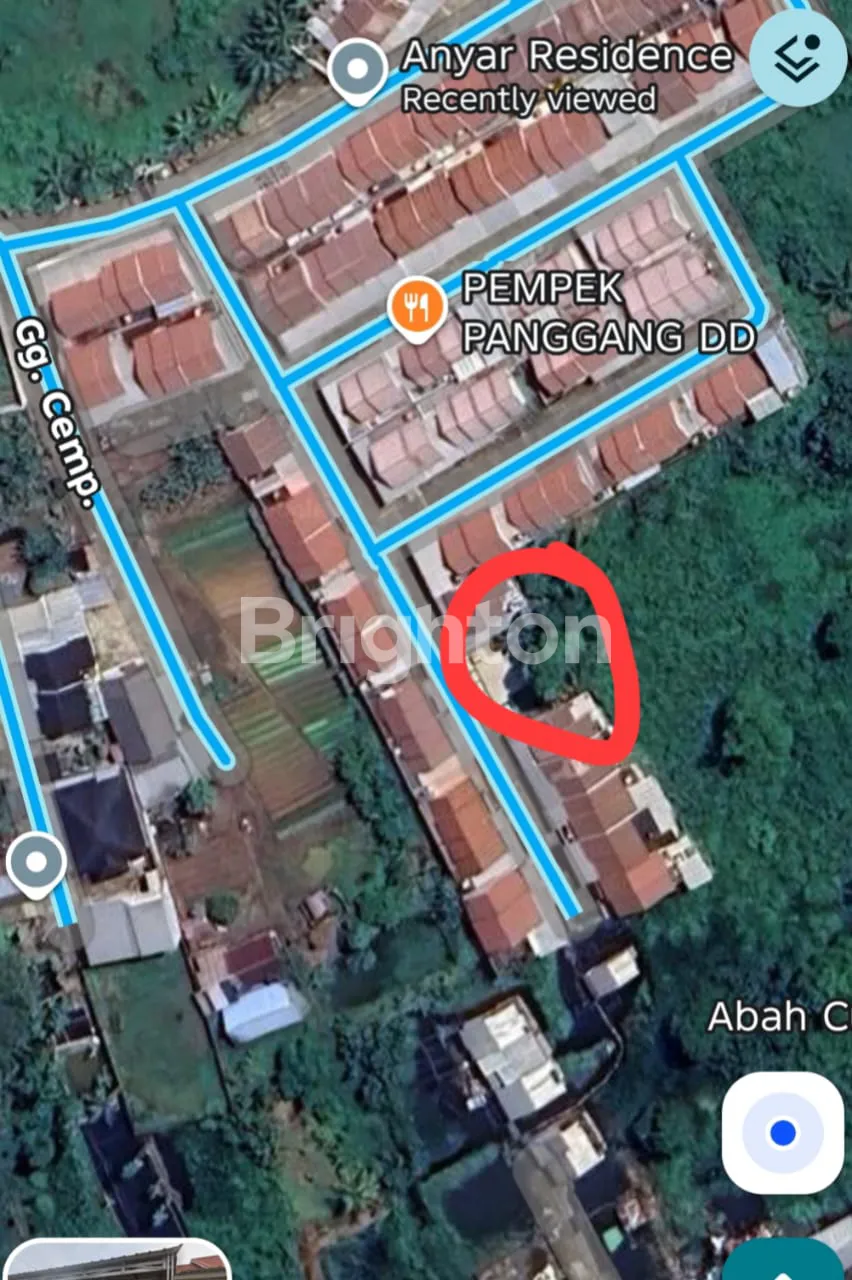852x1280 pixels.
Task: Open the PEMPEK PANGGANG DD restaurant marker
Action: click(x=419, y=308)
